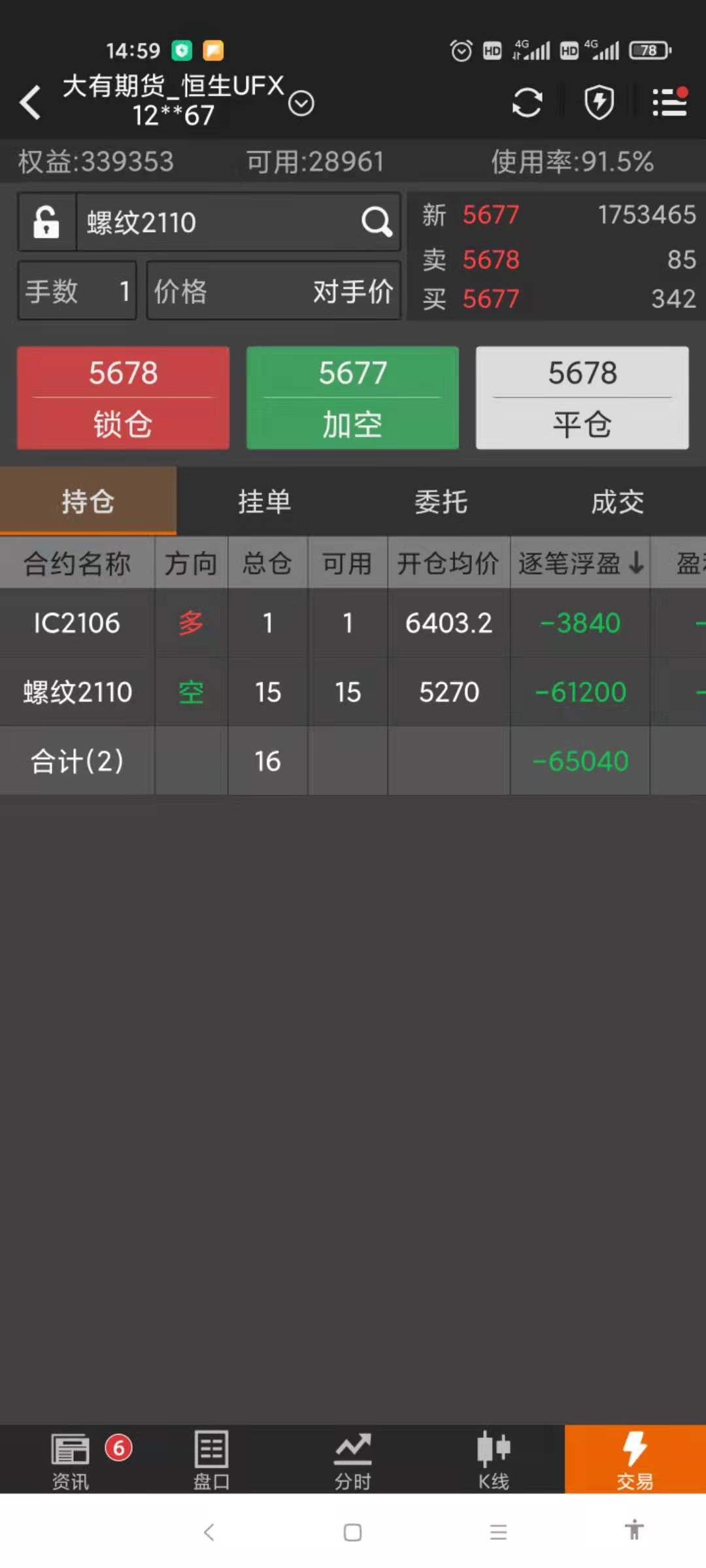
Task: Edit the 手数 quantity field
Action: tap(77, 291)
